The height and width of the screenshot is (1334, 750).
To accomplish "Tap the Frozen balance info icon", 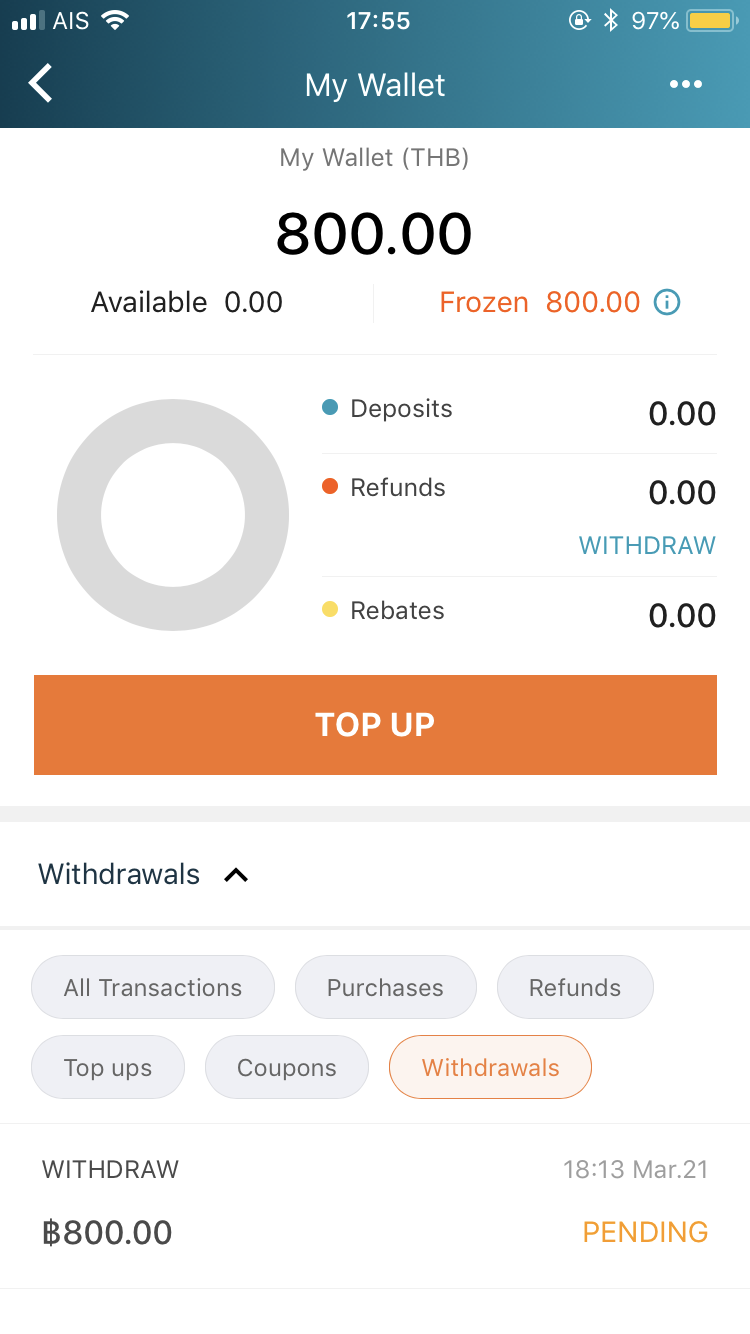I will point(667,302).
